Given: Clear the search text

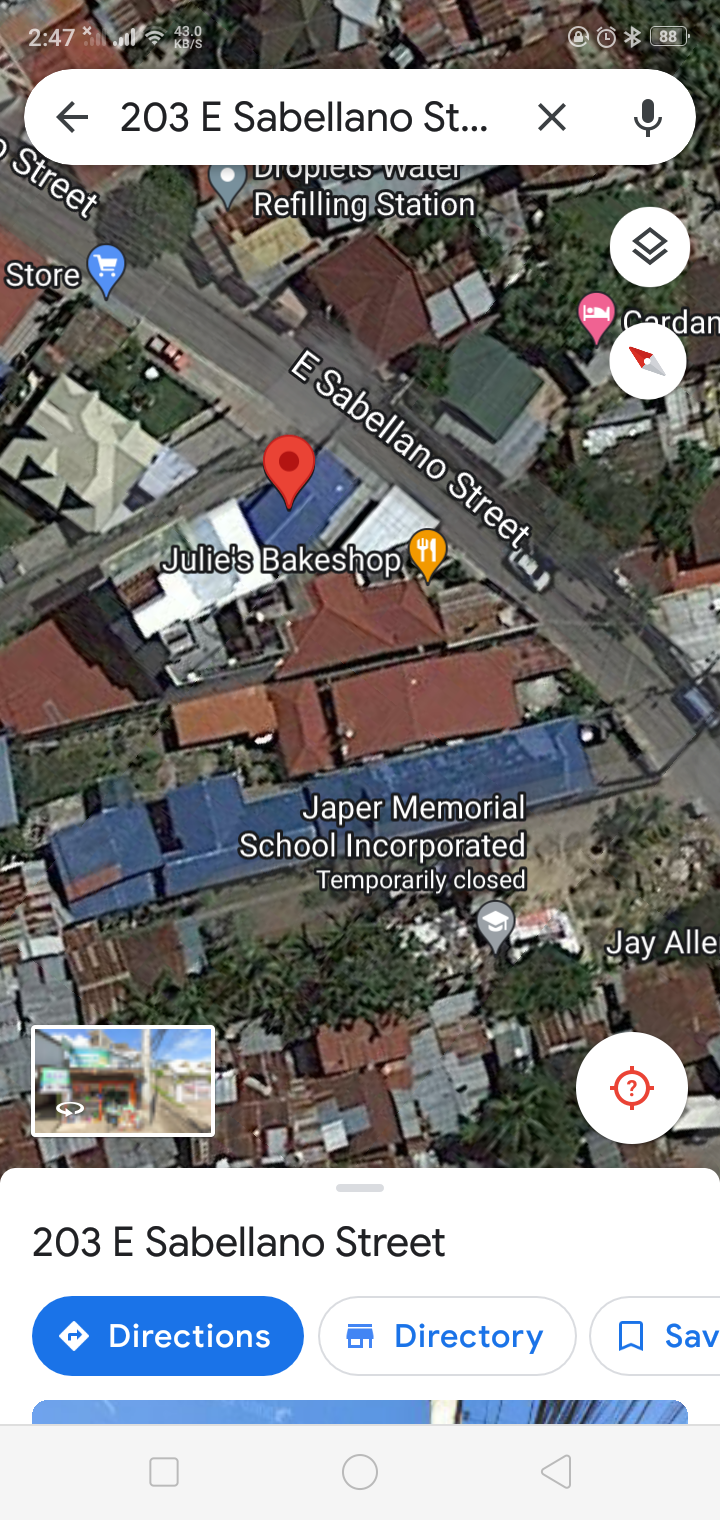Looking at the screenshot, I should click(x=551, y=118).
